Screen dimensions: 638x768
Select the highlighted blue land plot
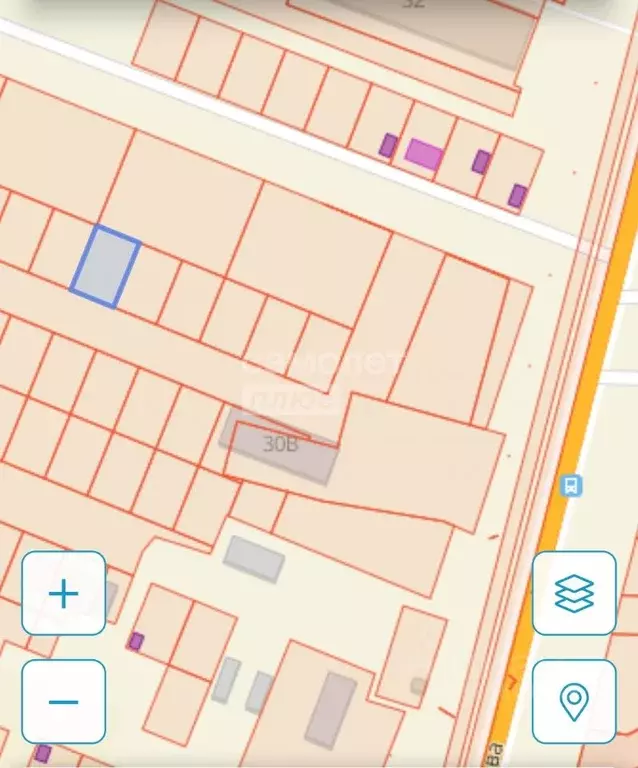(x=105, y=266)
